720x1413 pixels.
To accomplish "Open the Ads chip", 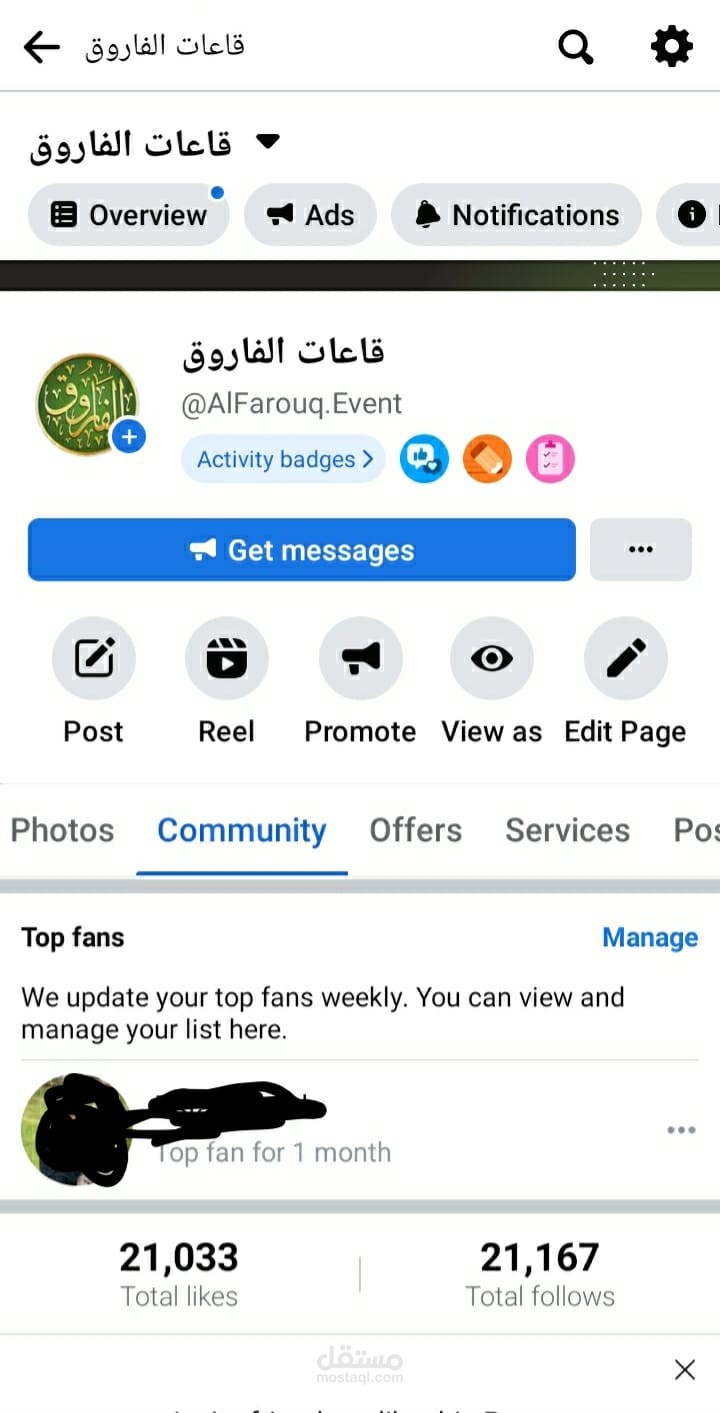I will pos(311,215).
